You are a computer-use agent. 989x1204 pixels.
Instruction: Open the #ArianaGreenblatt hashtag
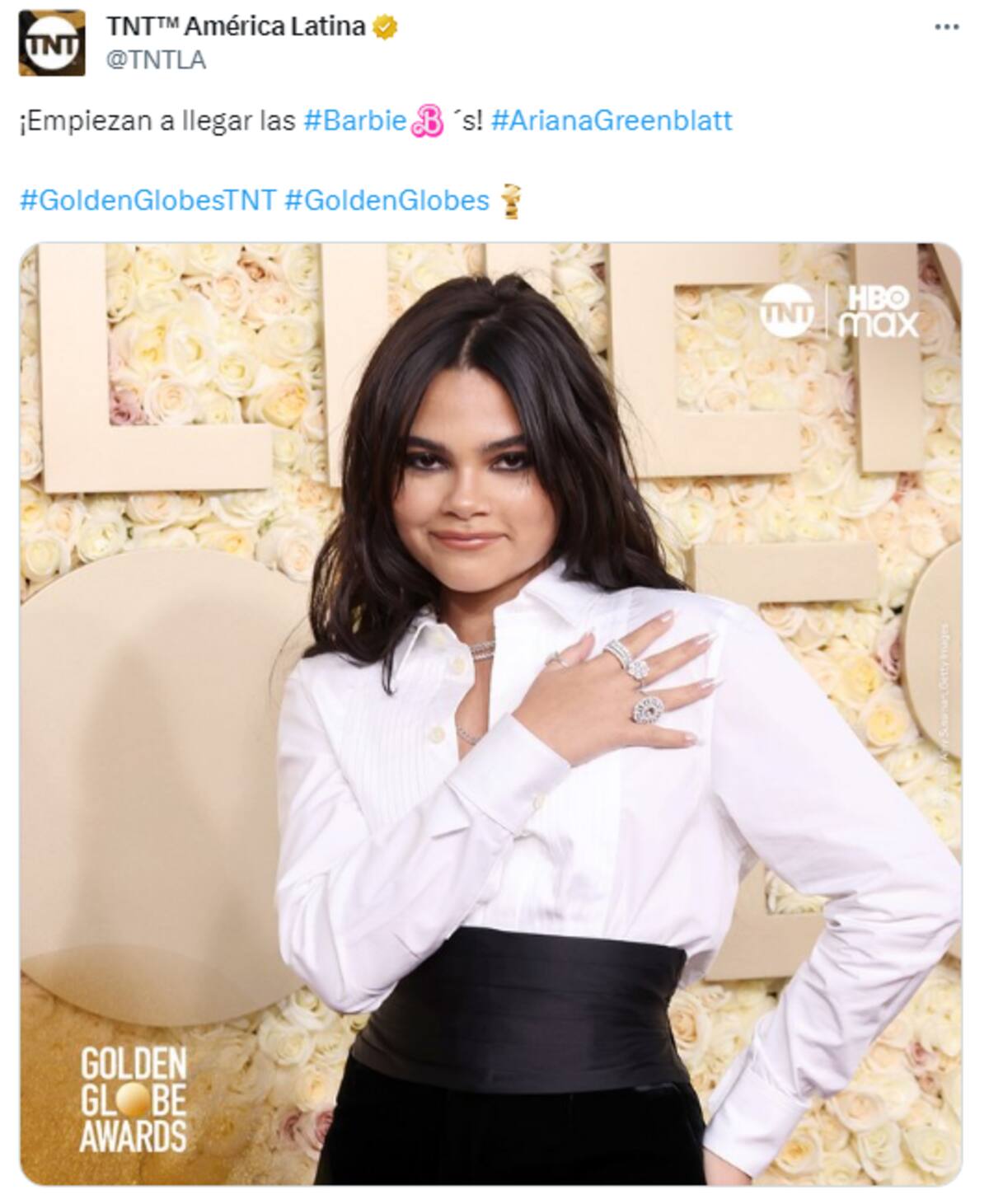pyautogui.click(x=612, y=121)
